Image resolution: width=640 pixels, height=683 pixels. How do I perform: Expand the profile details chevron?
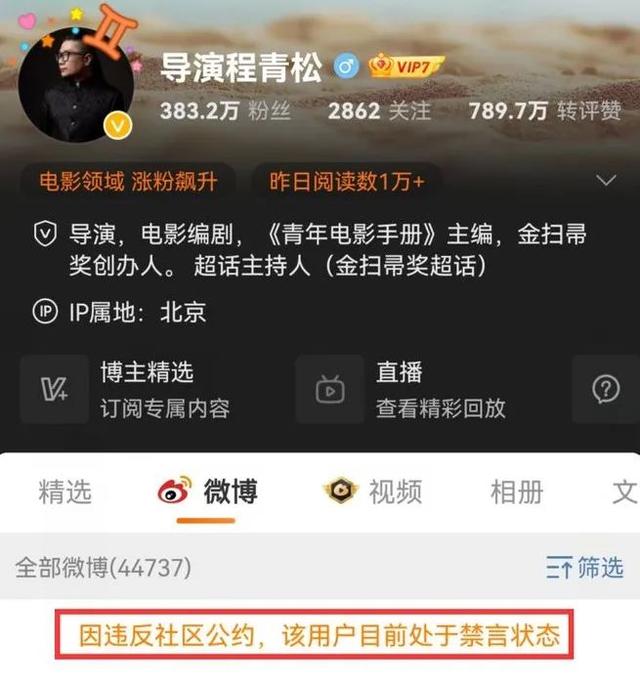606,181
